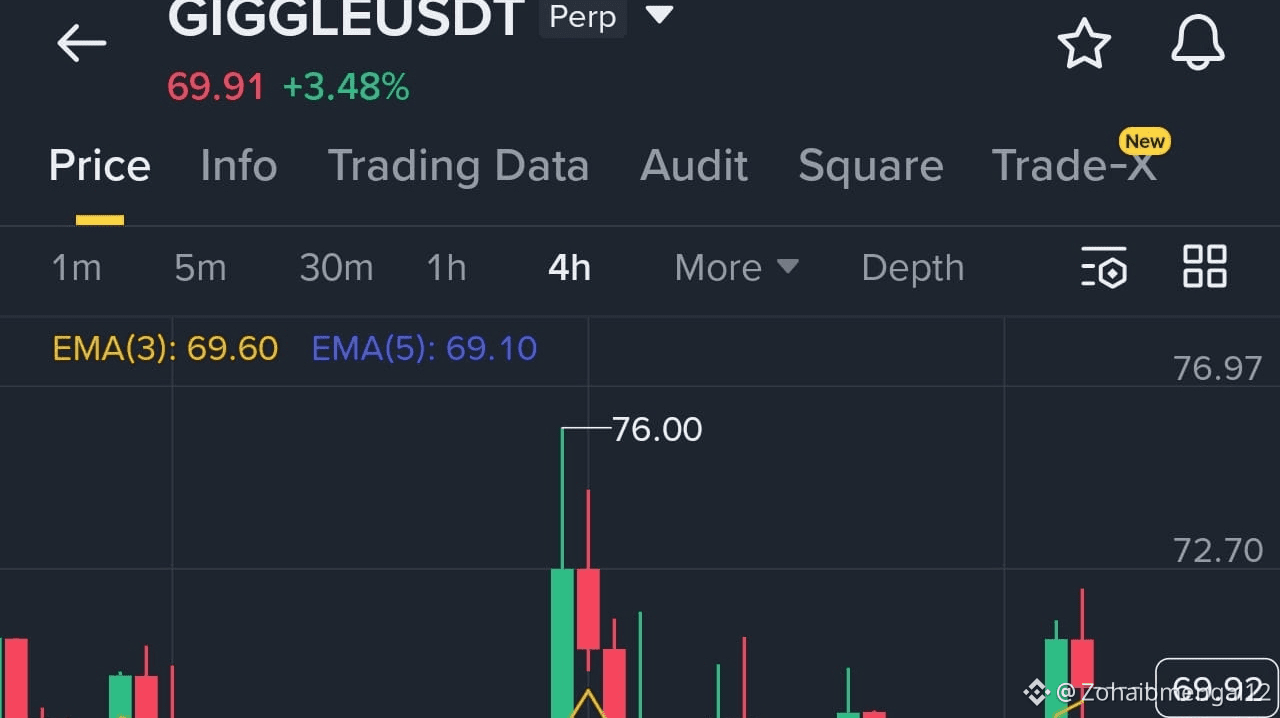Switch chart to 30m interval
Screen dimensions: 1280x718
pos(336,268)
